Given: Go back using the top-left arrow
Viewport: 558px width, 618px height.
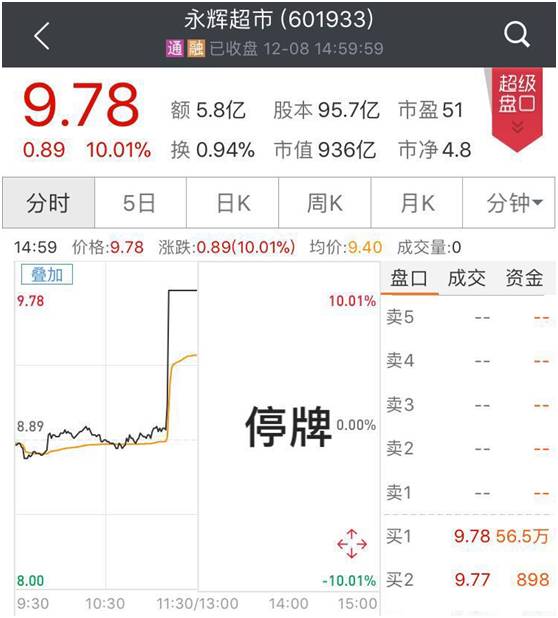Looking at the screenshot, I should click(42, 36).
